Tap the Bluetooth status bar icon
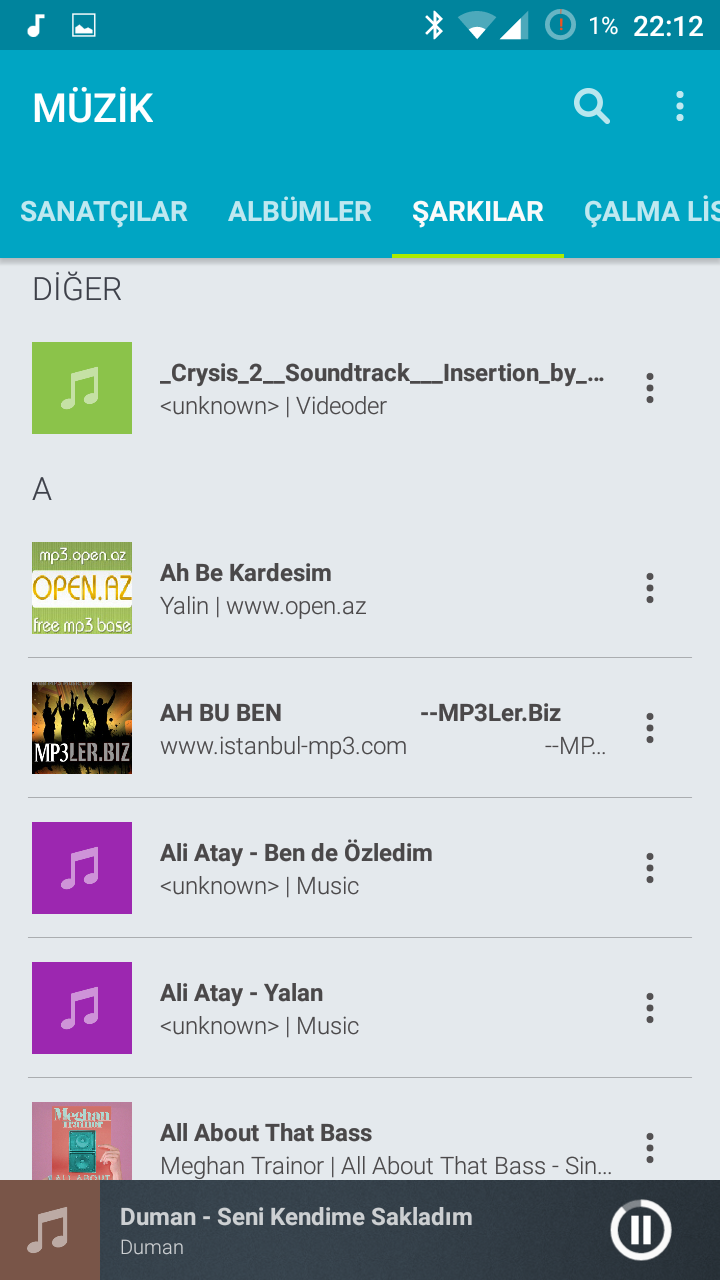The image size is (720, 1280). tap(434, 25)
